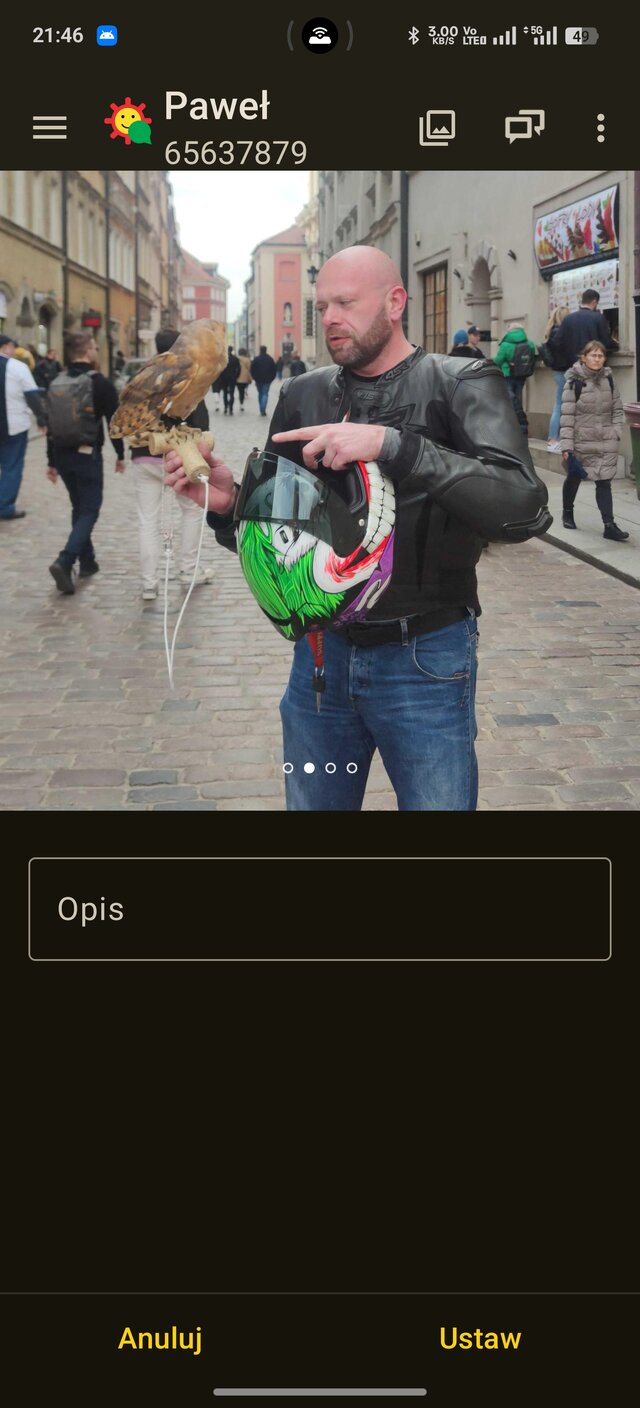Open the photo gallery icon
Image resolution: width=640 pixels, height=1408 pixels.
[x=437, y=128]
